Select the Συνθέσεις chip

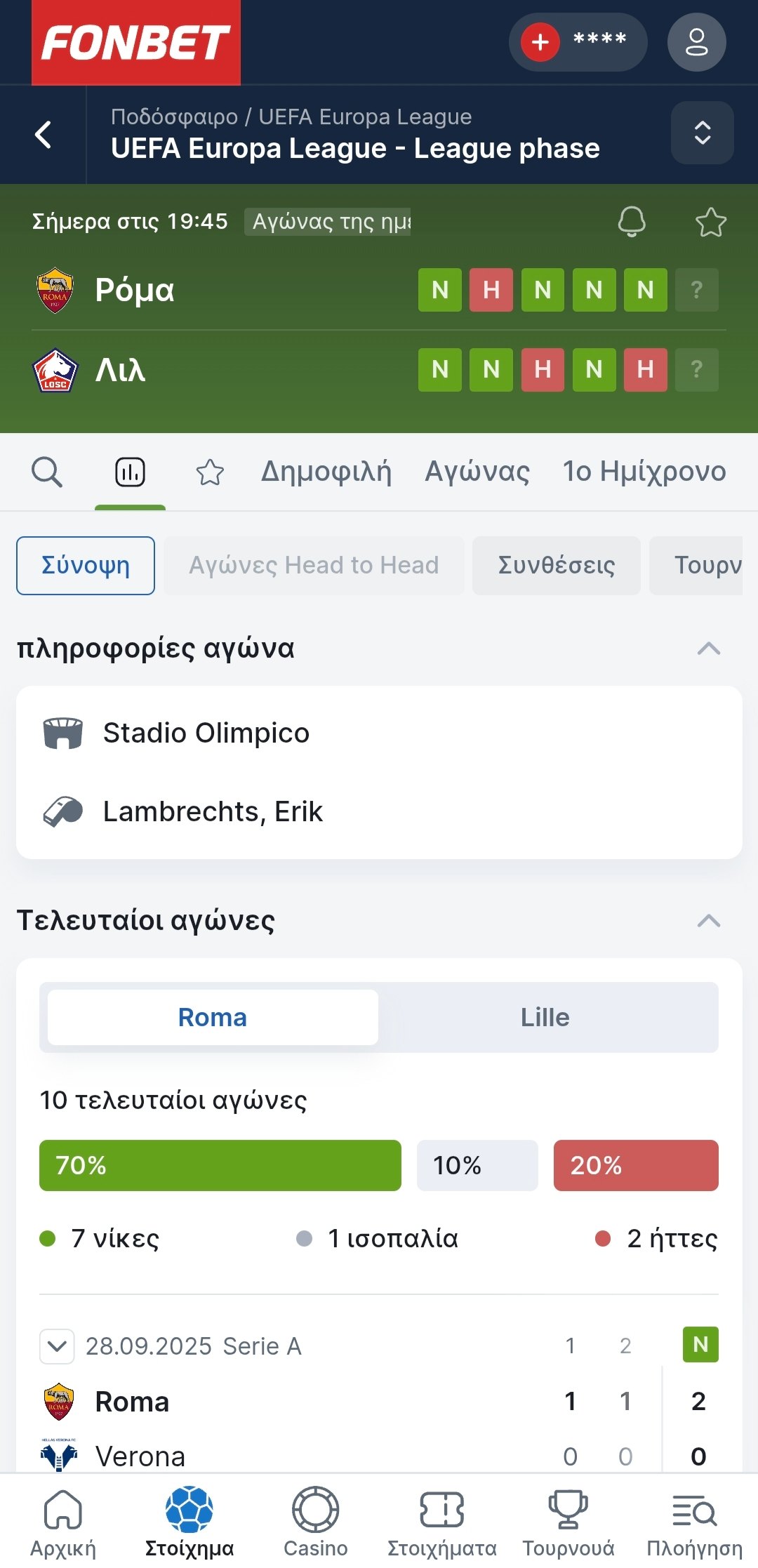tap(556, 566)
